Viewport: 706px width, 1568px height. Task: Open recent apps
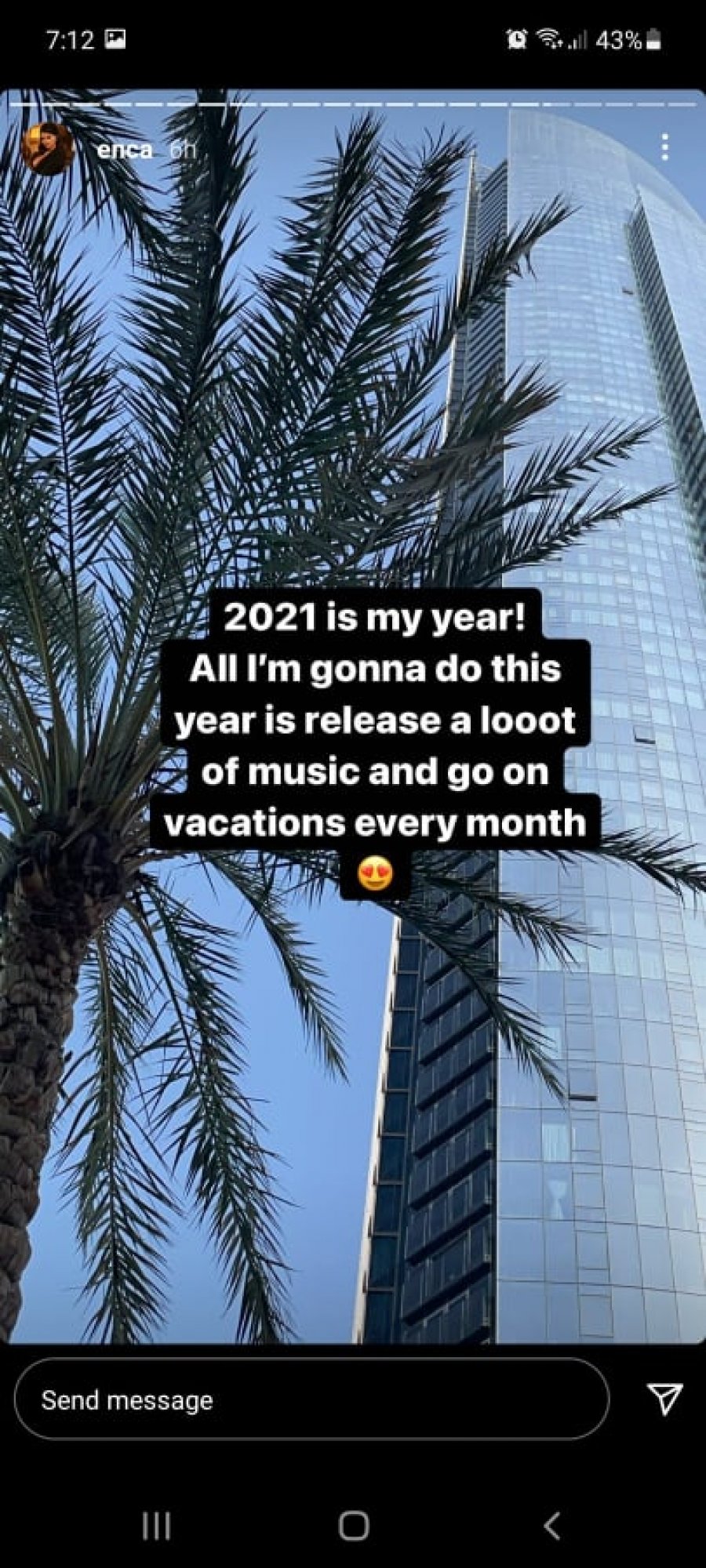(156, 1526)
